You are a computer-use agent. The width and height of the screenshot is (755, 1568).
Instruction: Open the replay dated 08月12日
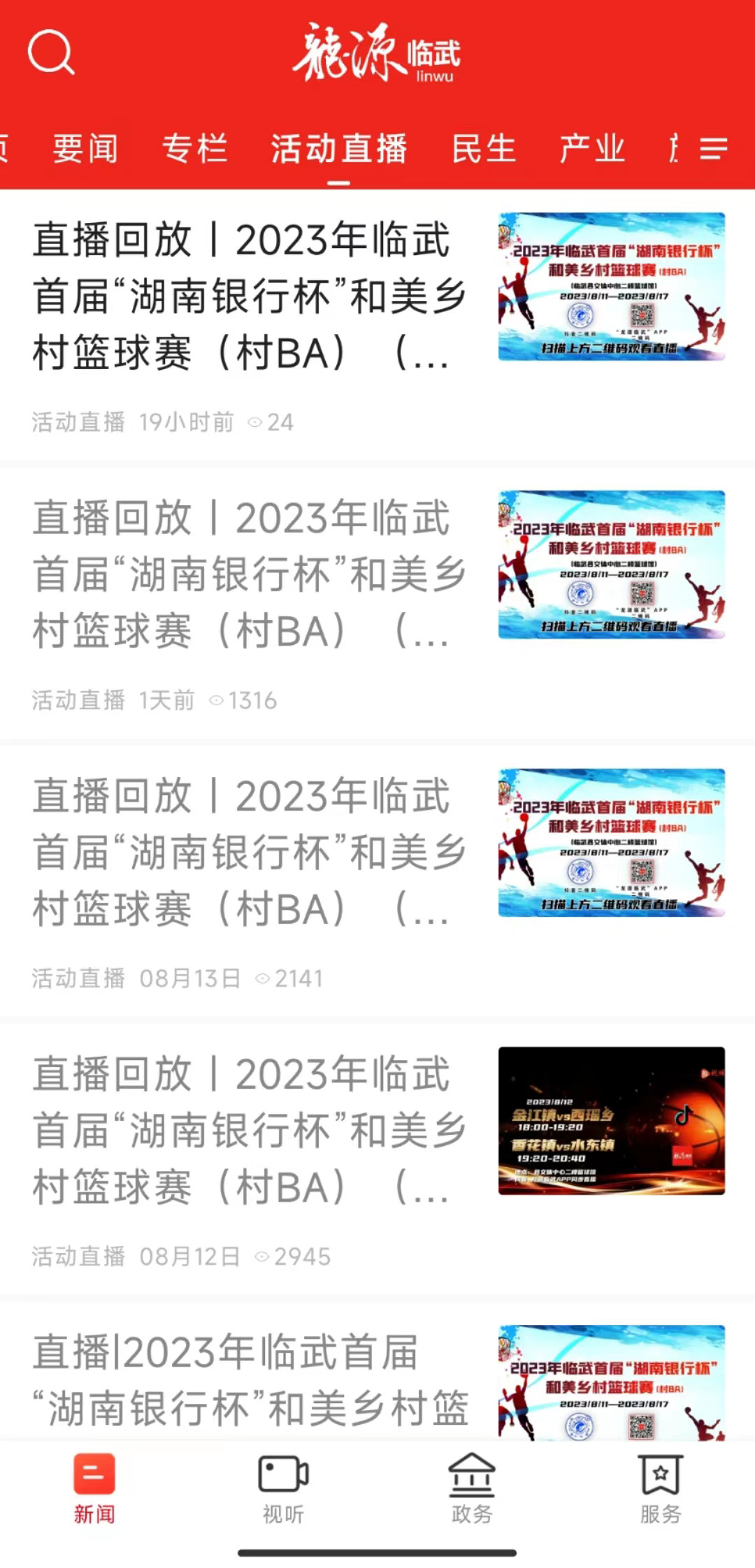[377, 1159]
